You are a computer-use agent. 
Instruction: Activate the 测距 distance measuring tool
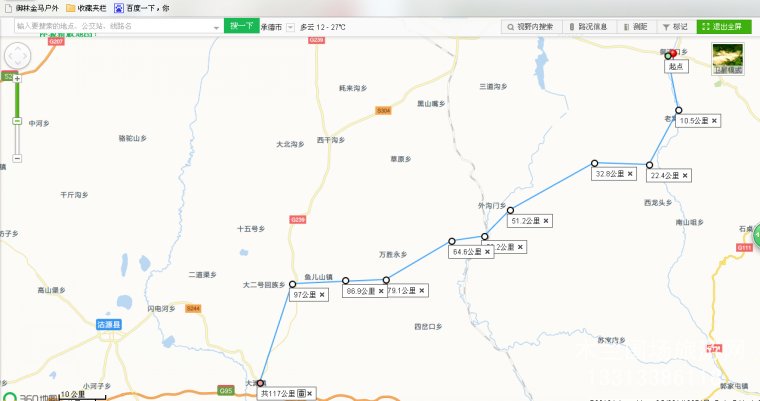pos(636,27)
